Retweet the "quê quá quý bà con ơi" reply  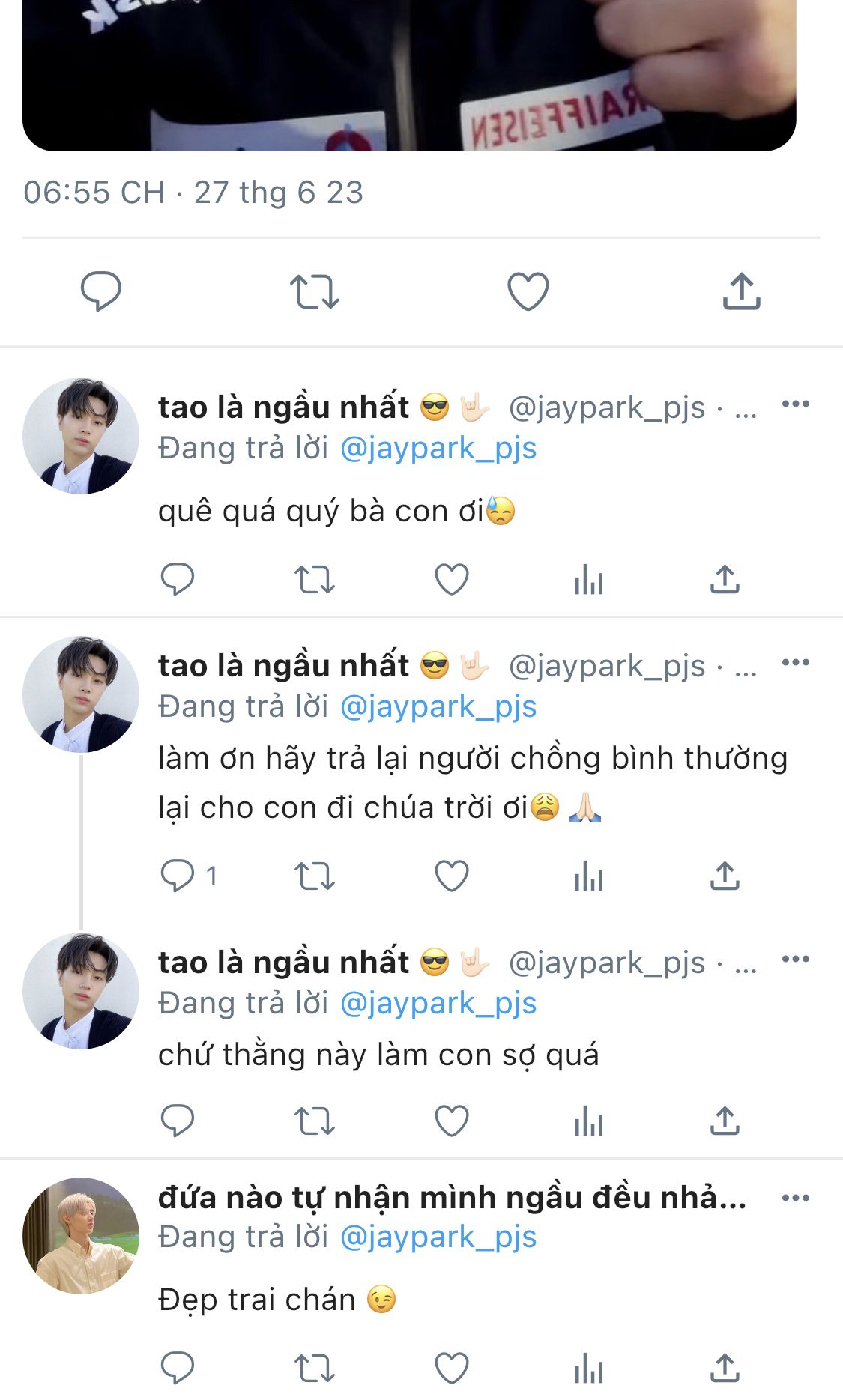pos(315,580)
